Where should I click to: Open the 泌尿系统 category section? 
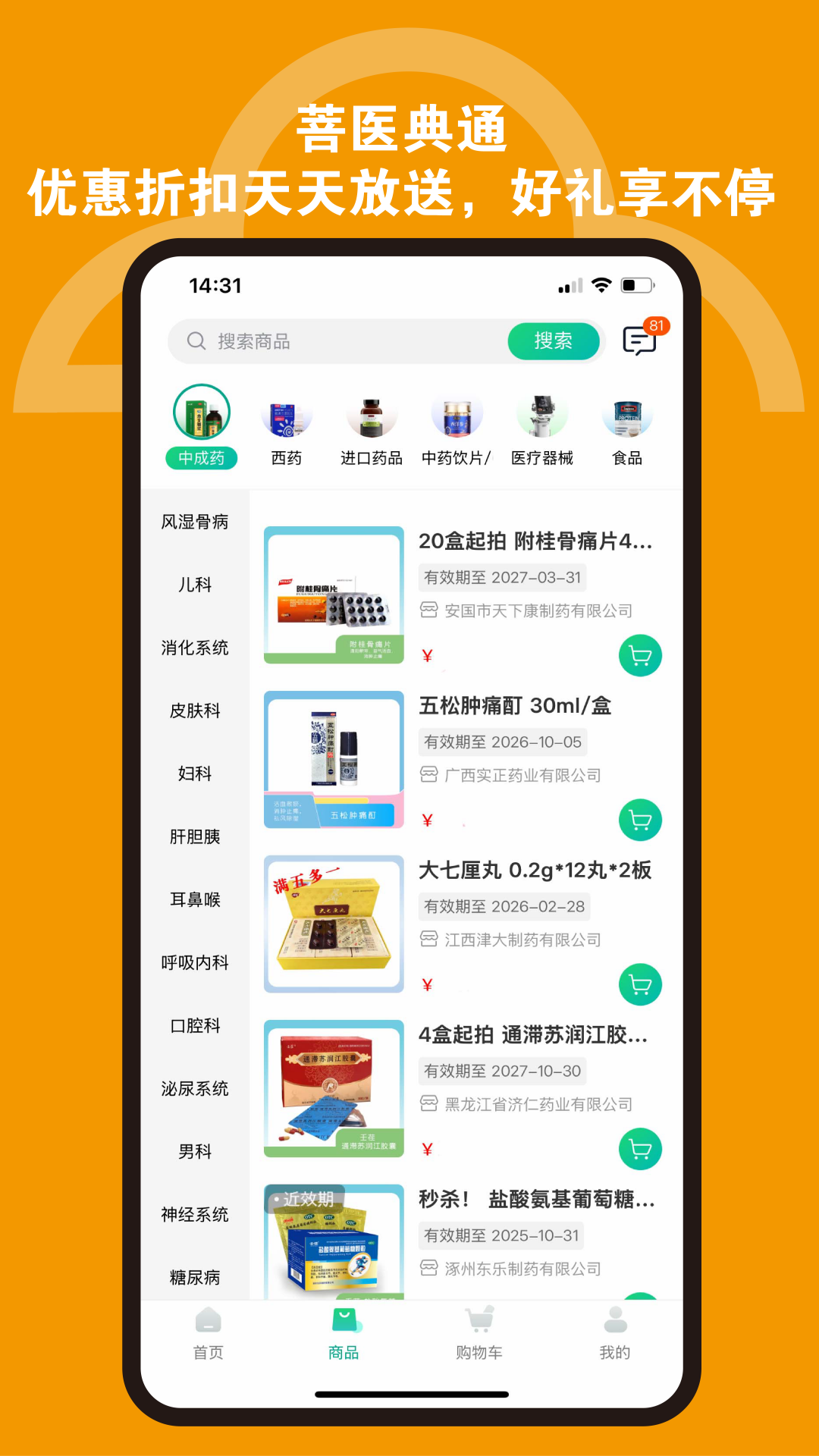pyautogui.click(x=195, y=1089)
